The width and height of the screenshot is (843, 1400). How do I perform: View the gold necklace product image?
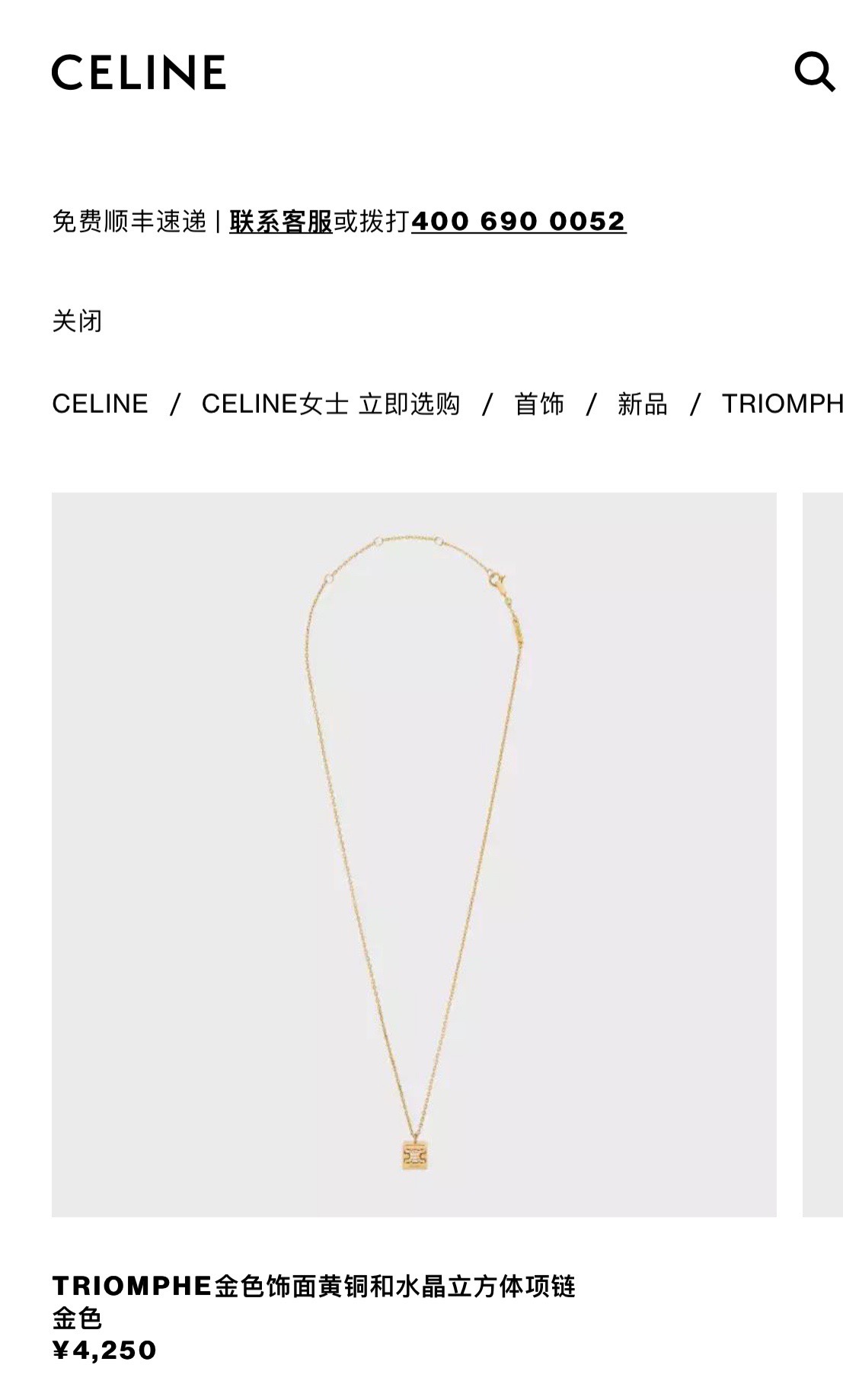414,854
